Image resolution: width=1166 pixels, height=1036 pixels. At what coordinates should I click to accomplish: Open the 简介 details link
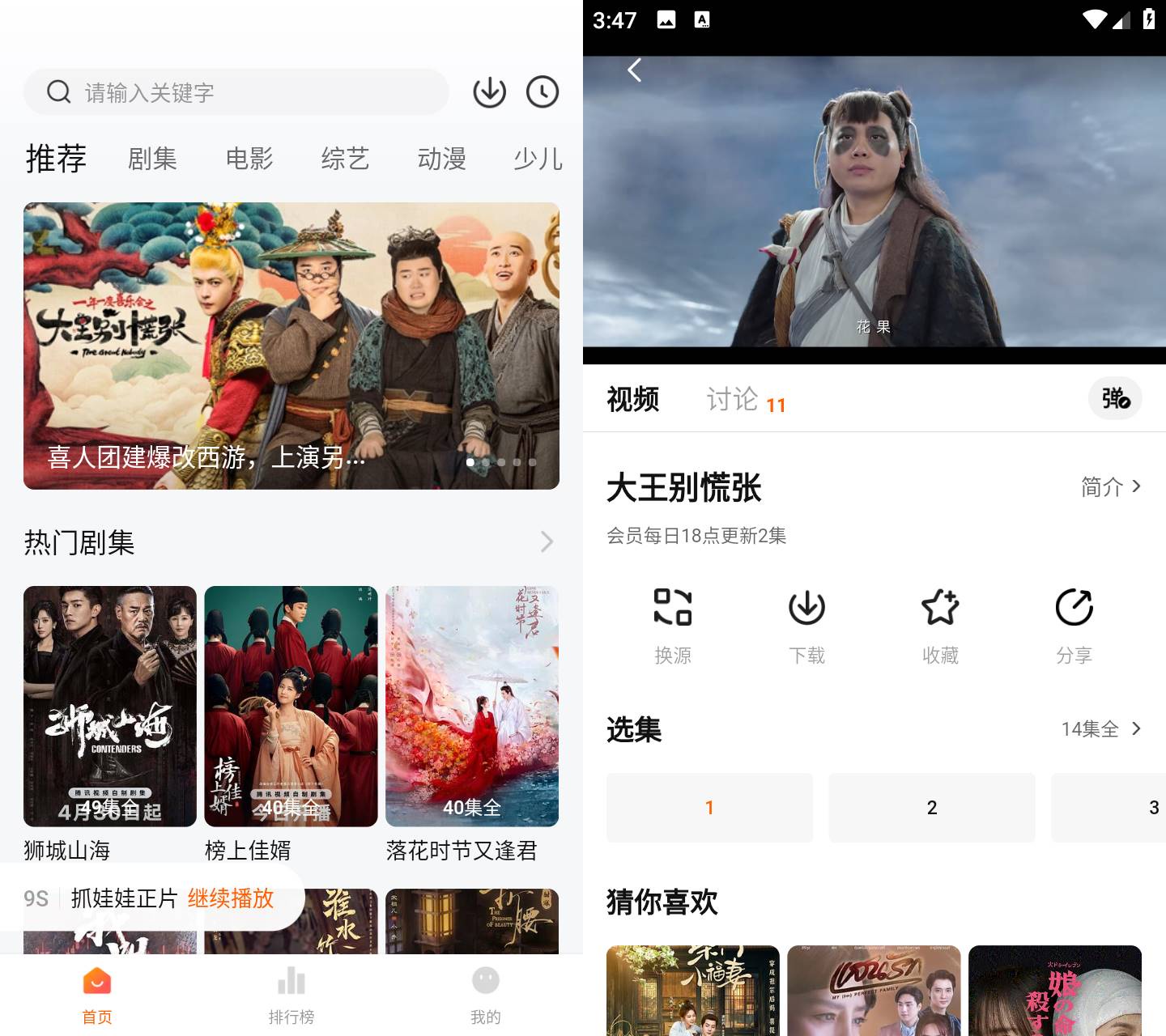tap(1110, 486)
